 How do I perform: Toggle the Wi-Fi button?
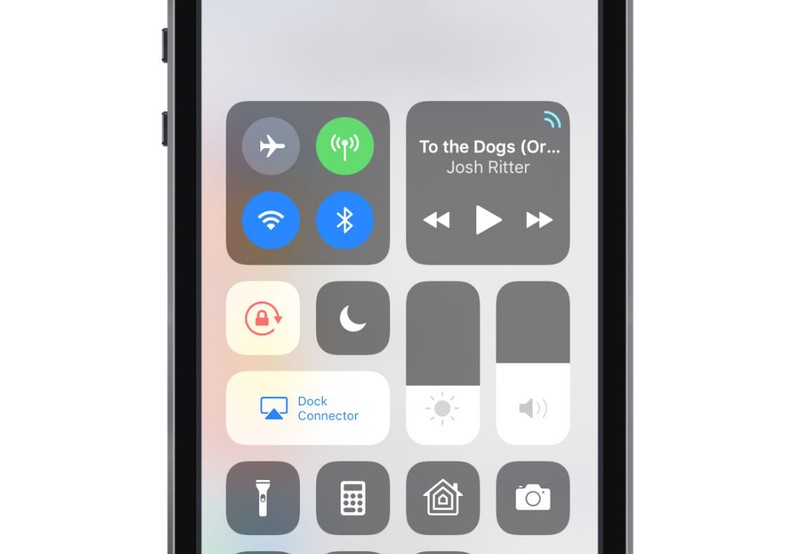(271, 220)
